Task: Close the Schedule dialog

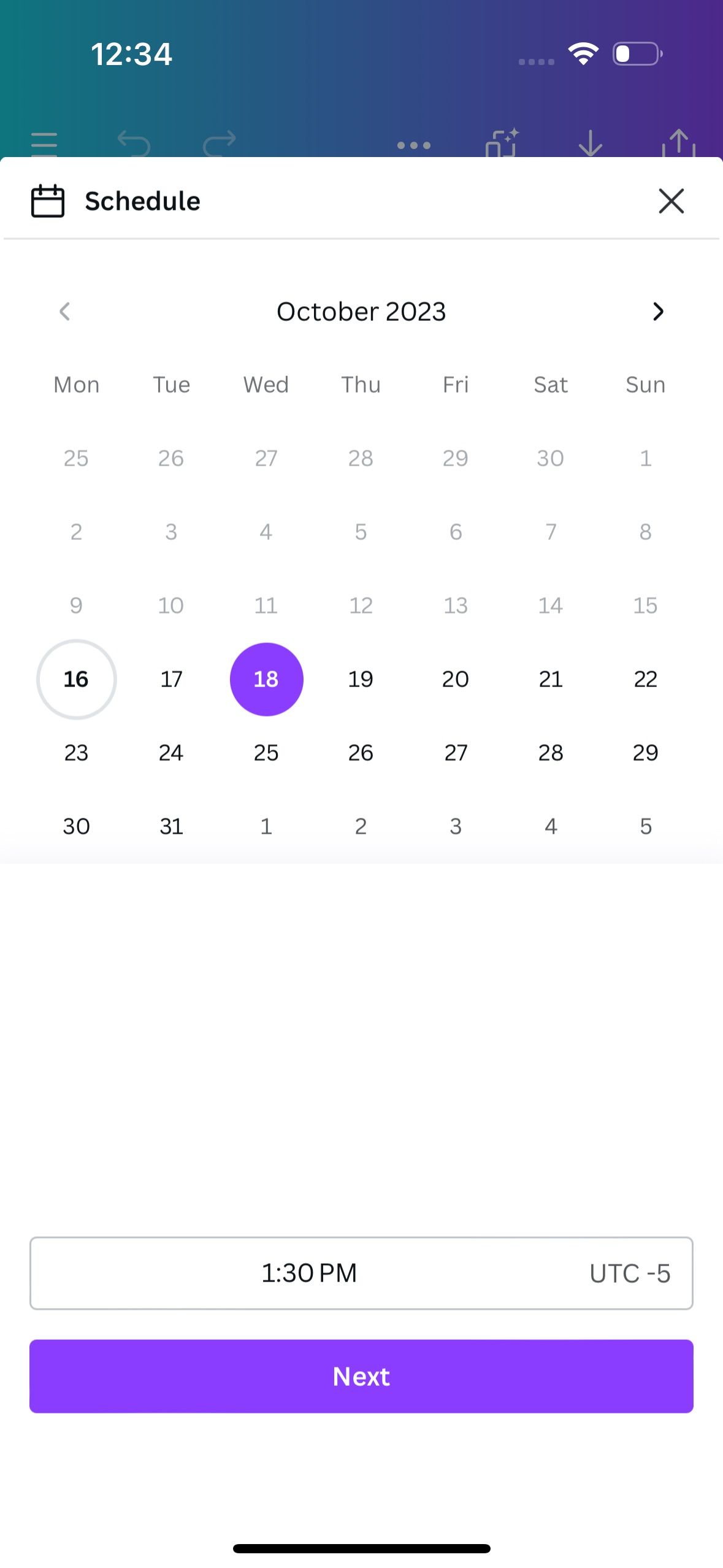Action: click(x=671, y=201)
